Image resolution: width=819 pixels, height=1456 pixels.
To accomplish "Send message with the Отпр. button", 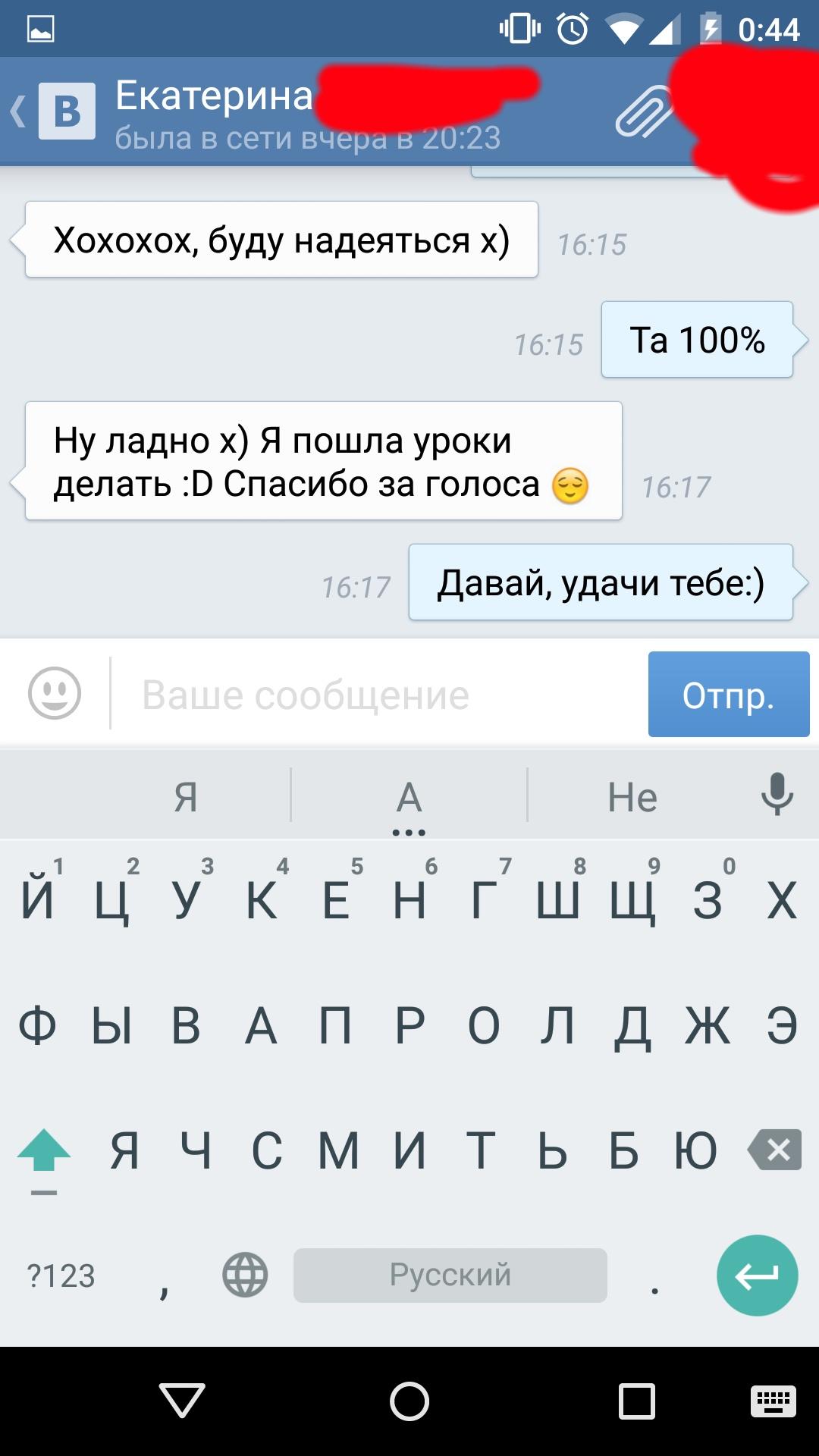I will click(729, 694).
